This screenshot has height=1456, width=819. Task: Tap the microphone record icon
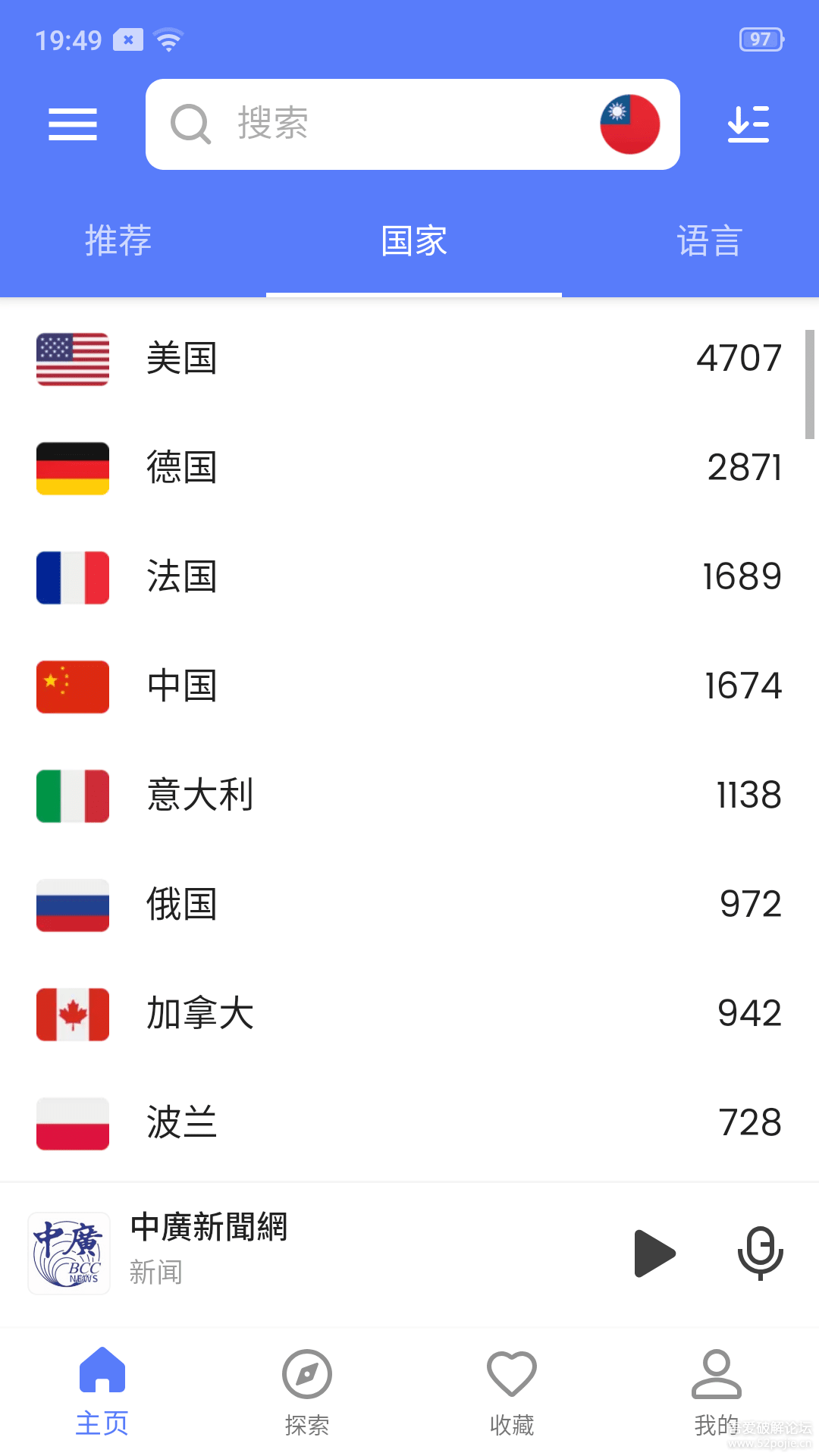760,1253
